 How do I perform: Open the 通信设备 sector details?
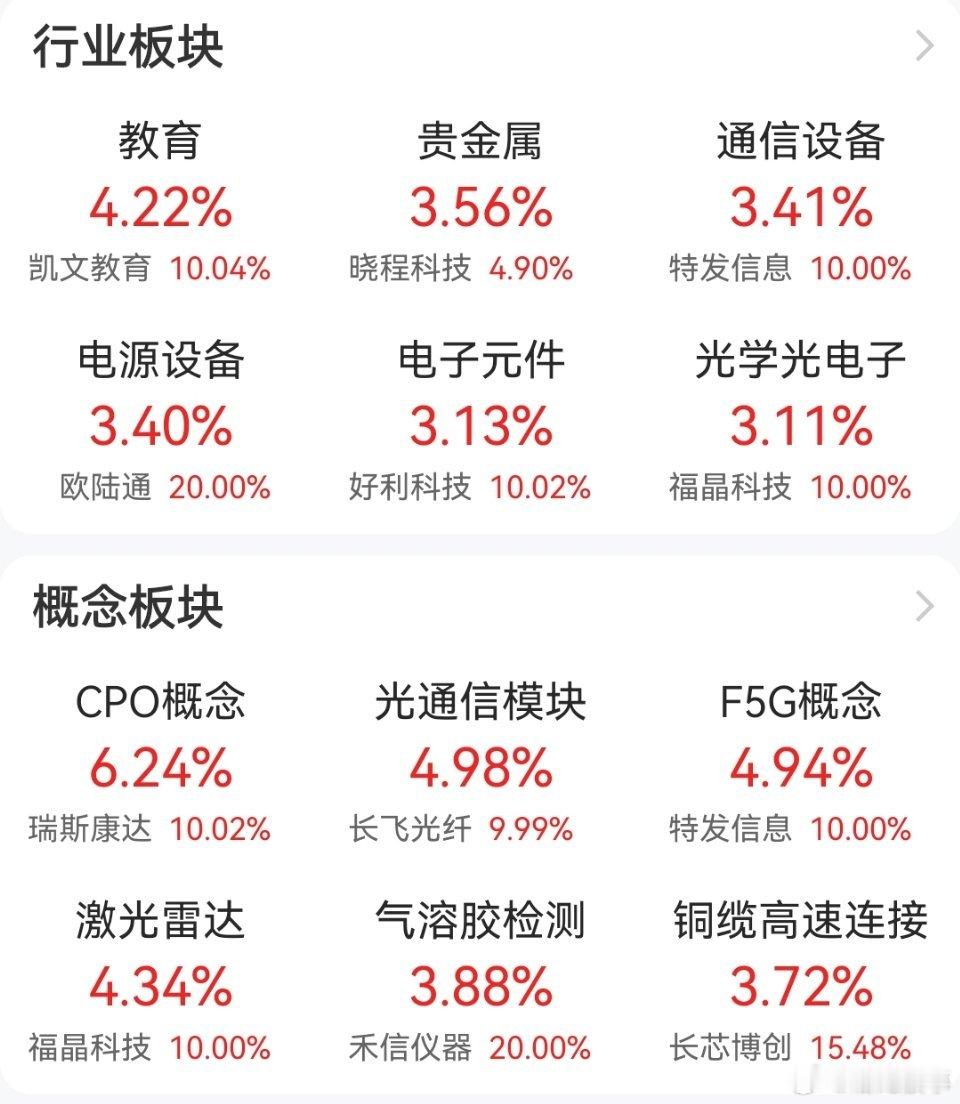pos(800,140)
